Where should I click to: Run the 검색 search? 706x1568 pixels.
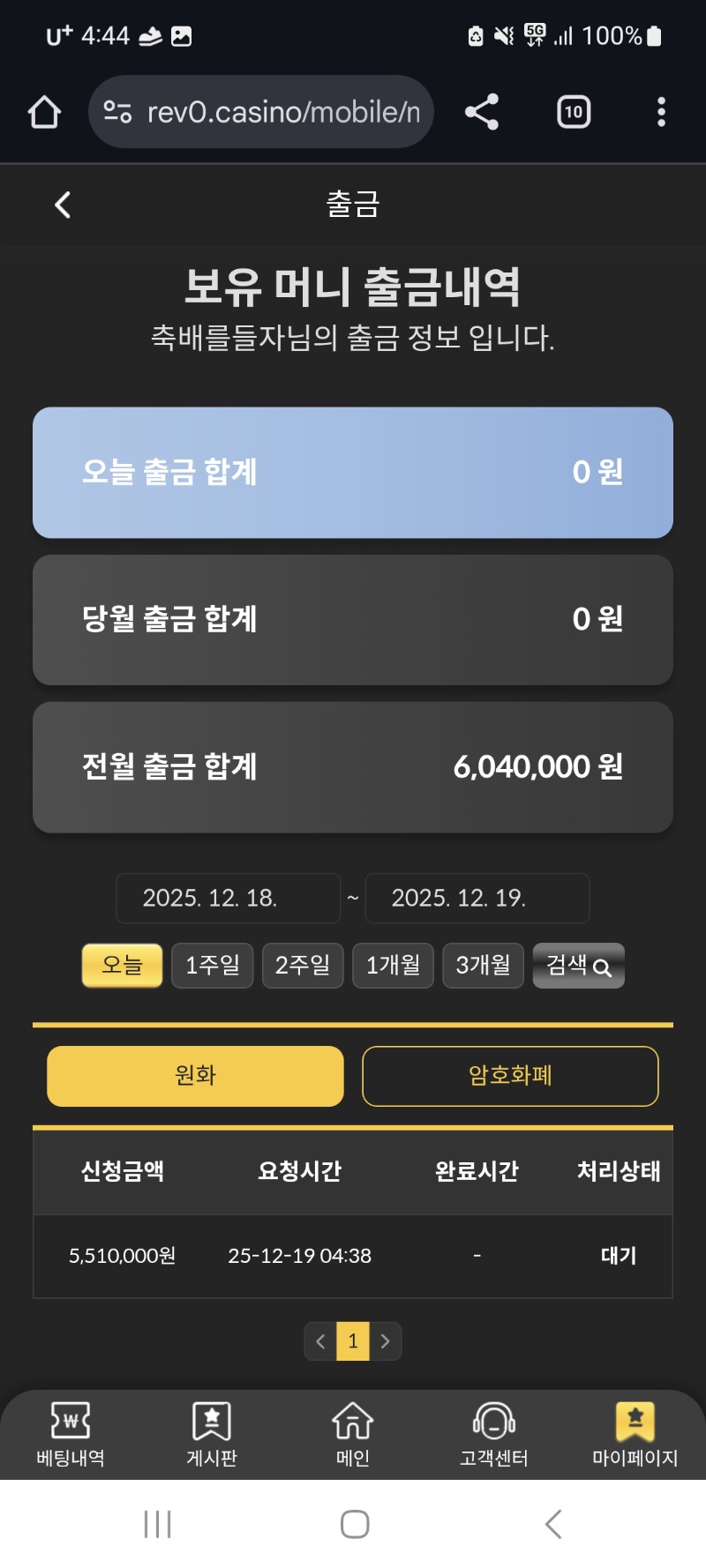point(579,966)
